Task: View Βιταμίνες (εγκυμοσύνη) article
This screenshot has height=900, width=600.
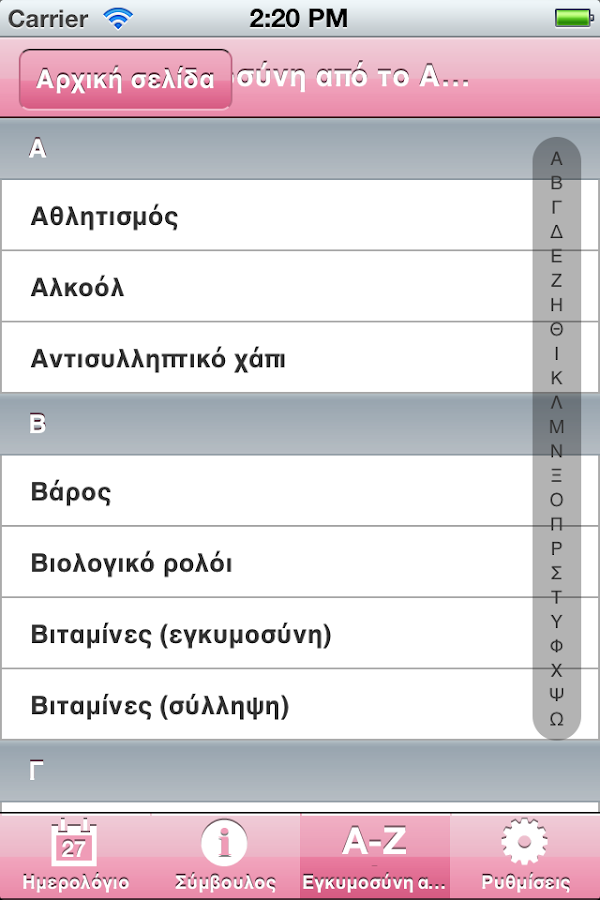Action: [x=270, y=634]
